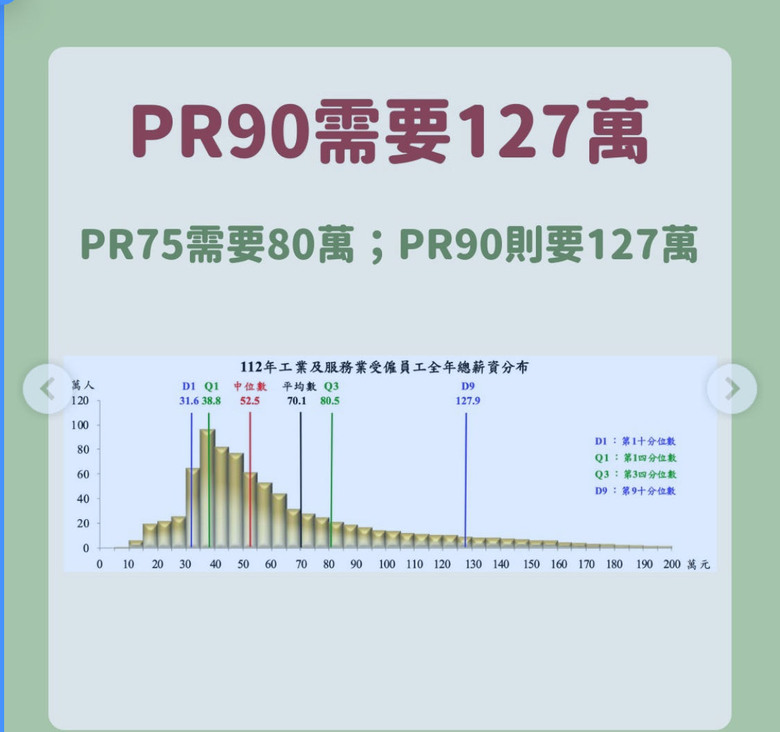Go back to the previous carousel image
This screenshot has height=732, width=780.
(x=47, y=389)
